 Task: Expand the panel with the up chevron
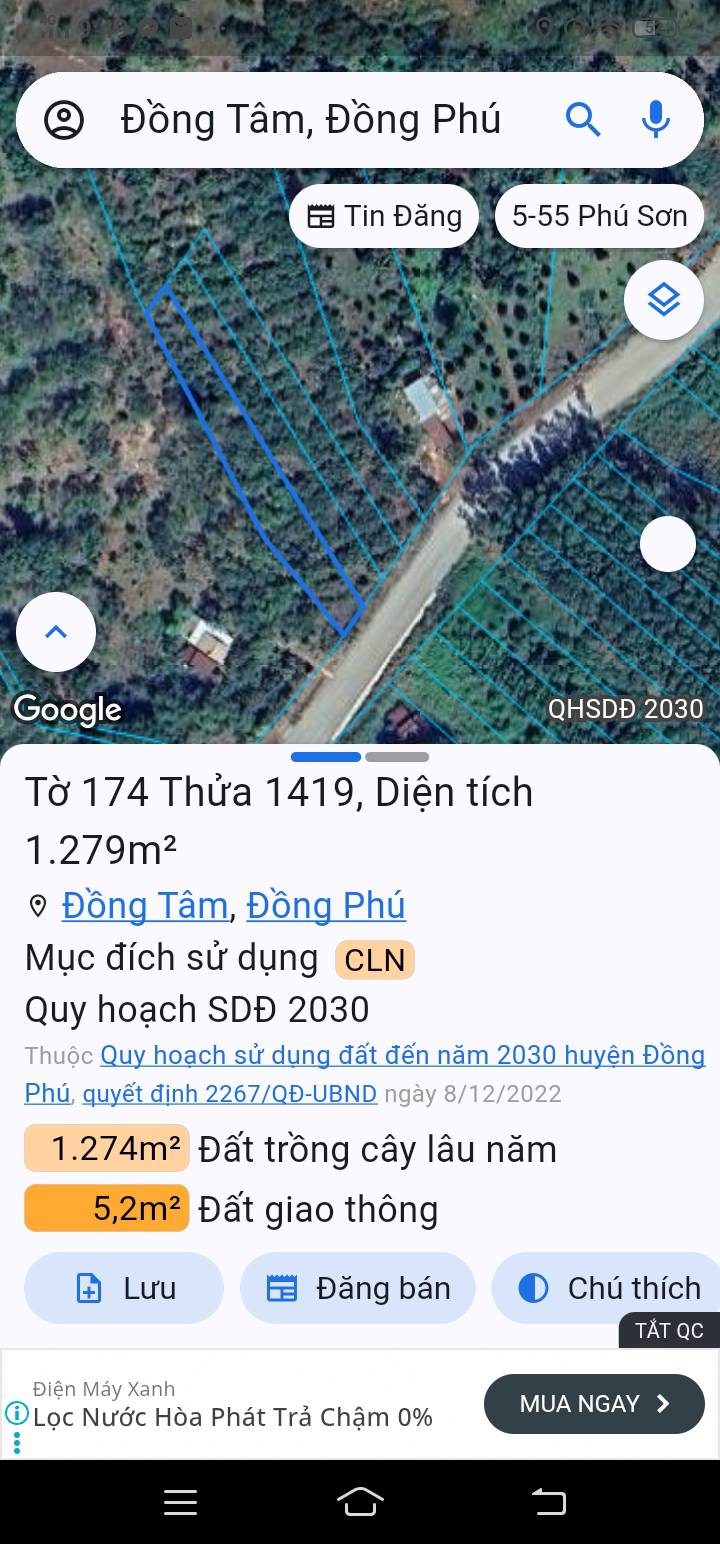coord(56,632)
